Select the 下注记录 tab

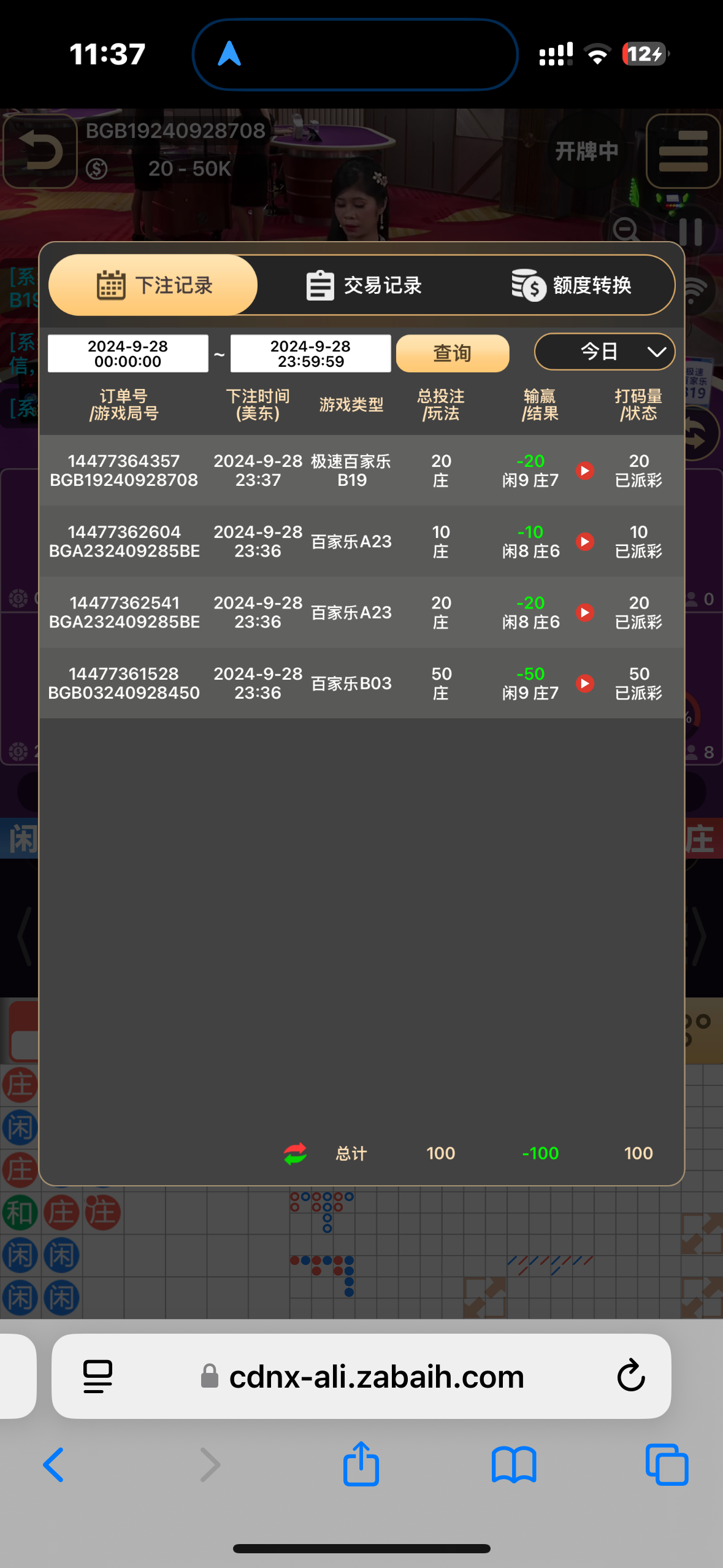pyautogui.click(x=153, y=285)
